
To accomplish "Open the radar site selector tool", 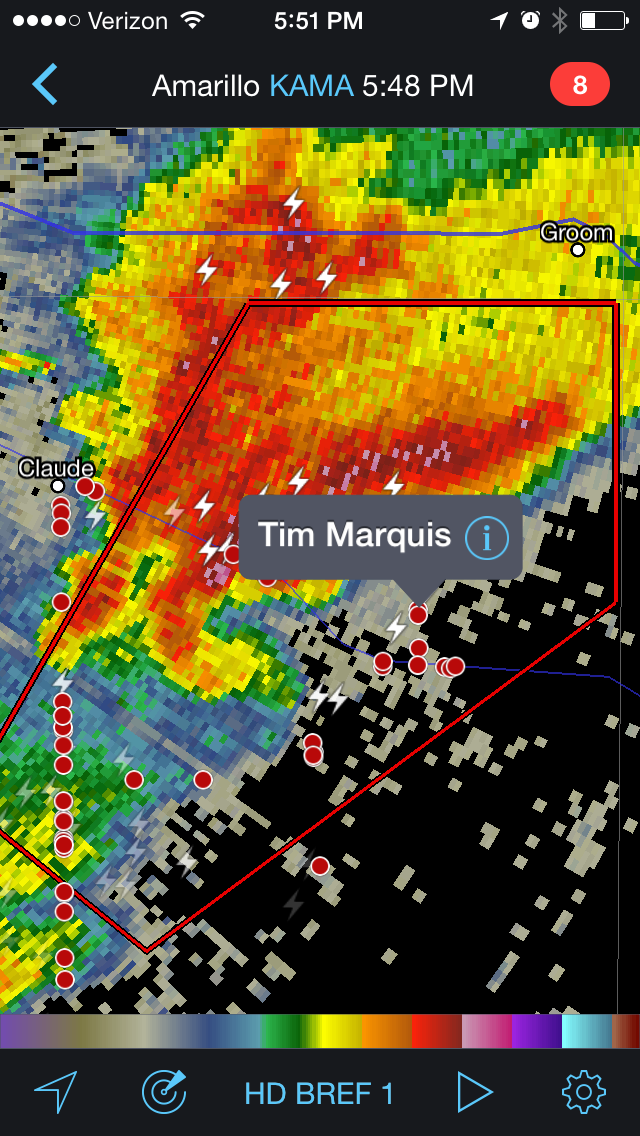I will (x=164, y=1093).
